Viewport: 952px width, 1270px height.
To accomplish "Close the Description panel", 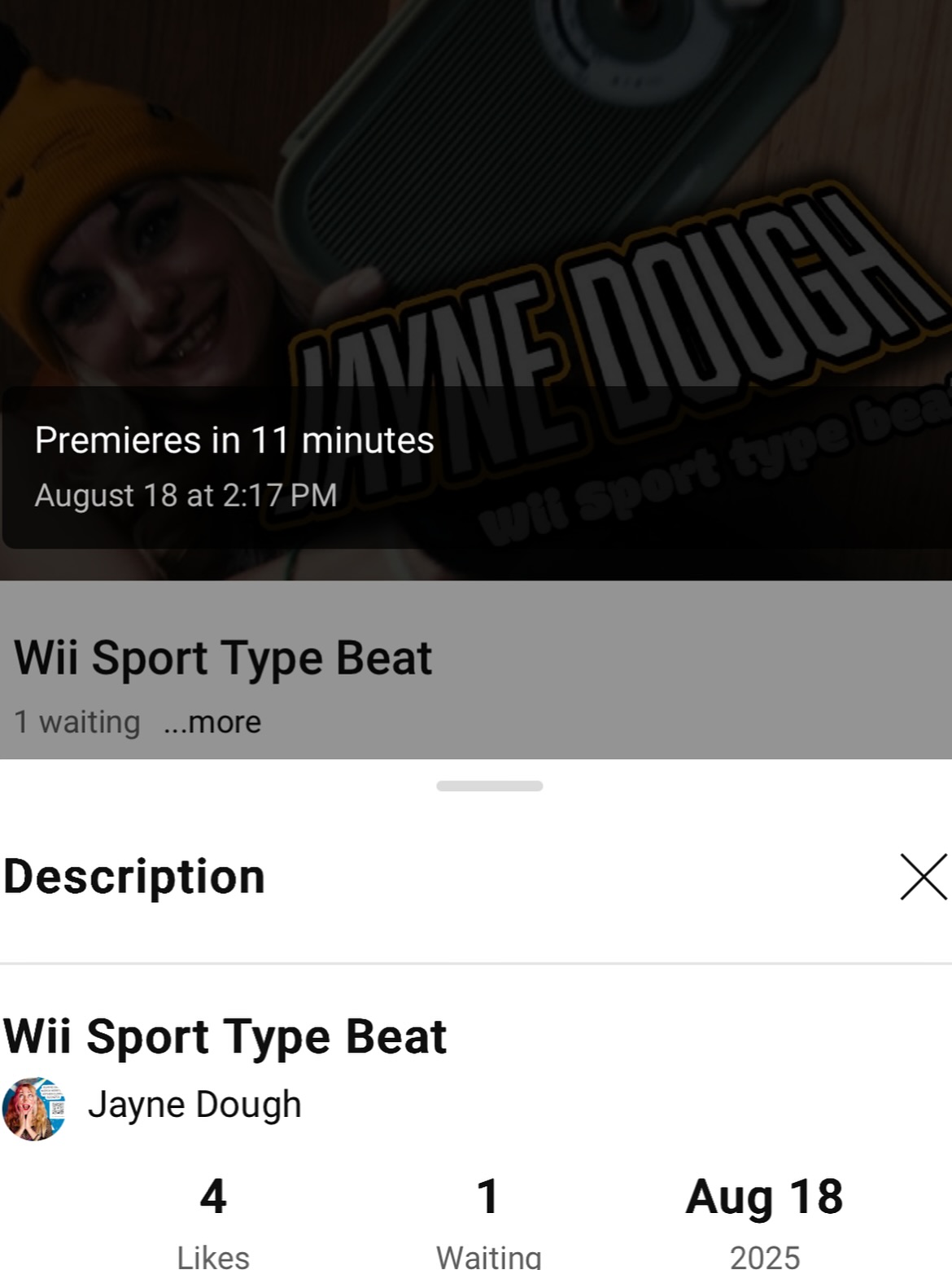I will tap(924, 877).
